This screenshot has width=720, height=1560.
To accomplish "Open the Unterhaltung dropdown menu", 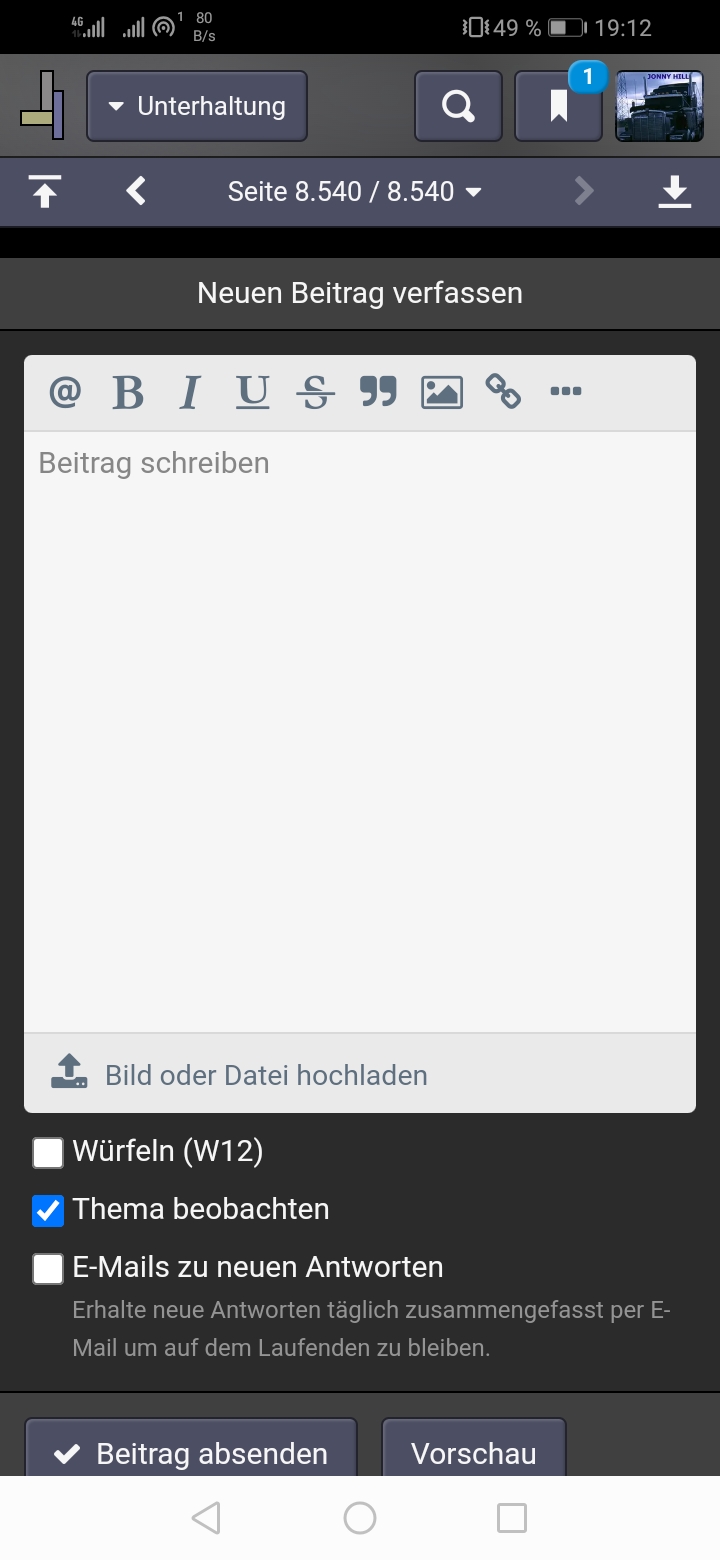I will tap(197, 106).
